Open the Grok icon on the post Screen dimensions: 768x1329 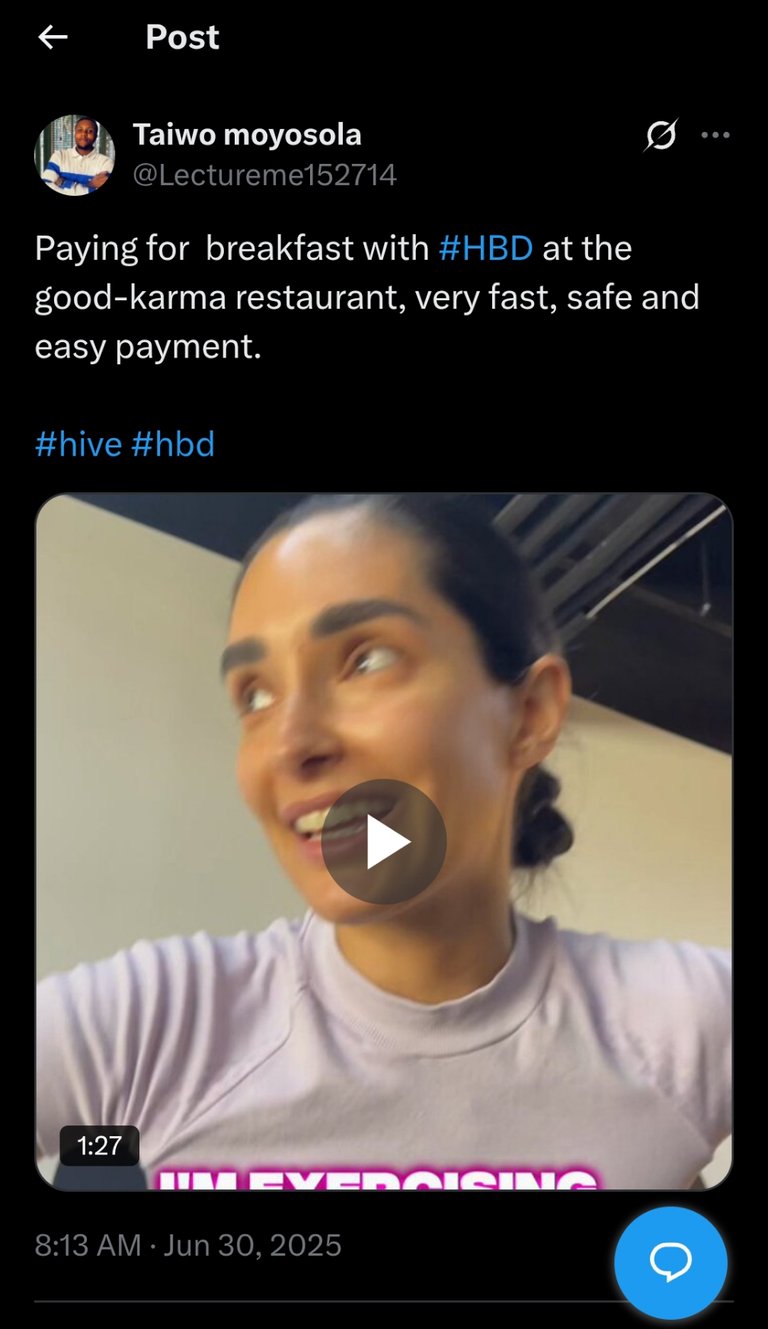661,135
